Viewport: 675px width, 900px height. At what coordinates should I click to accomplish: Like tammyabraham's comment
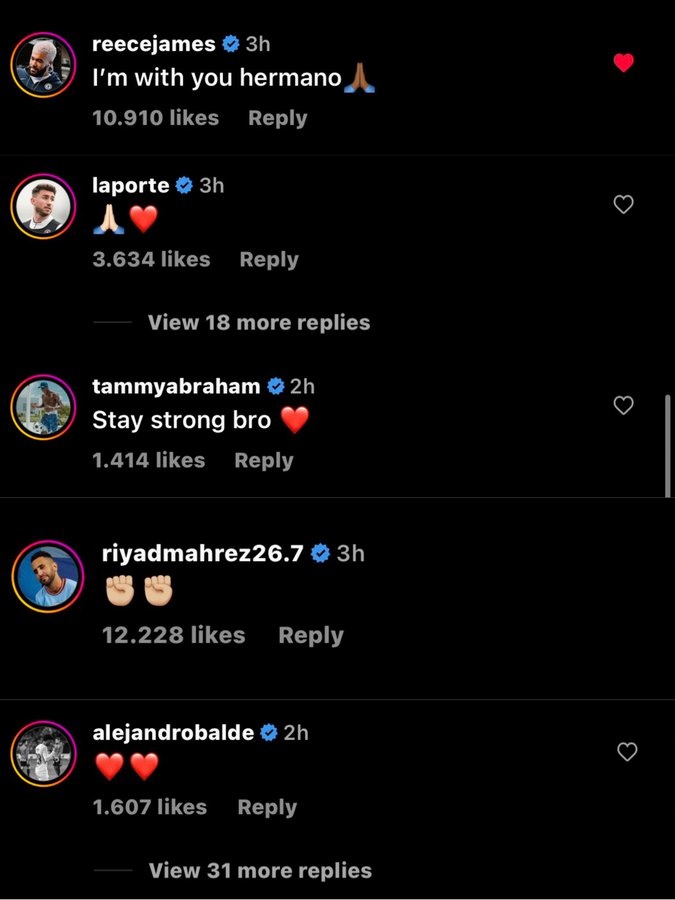coord(623,405)
